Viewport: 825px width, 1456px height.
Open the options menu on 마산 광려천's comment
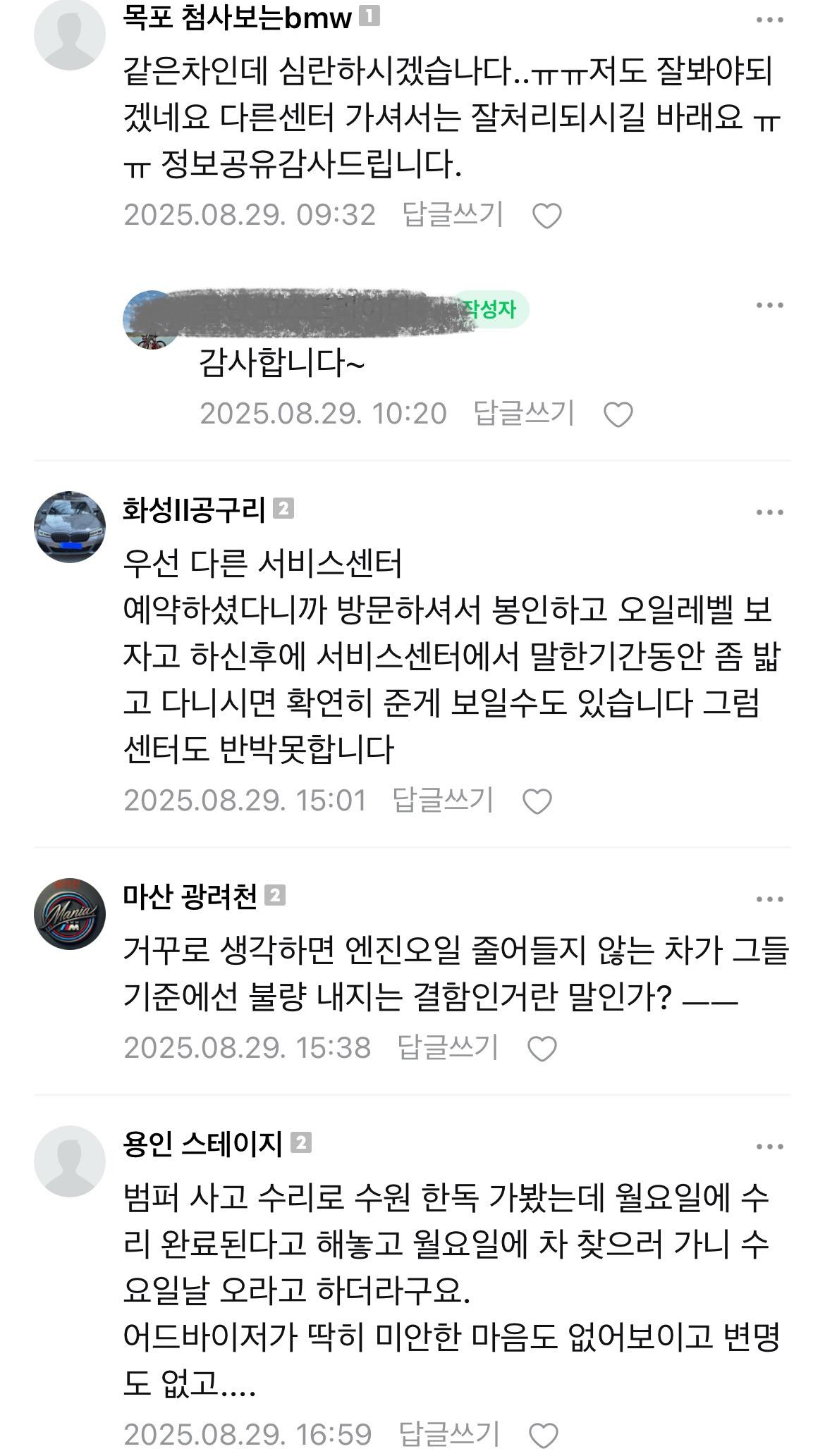[x=769, y=899]
